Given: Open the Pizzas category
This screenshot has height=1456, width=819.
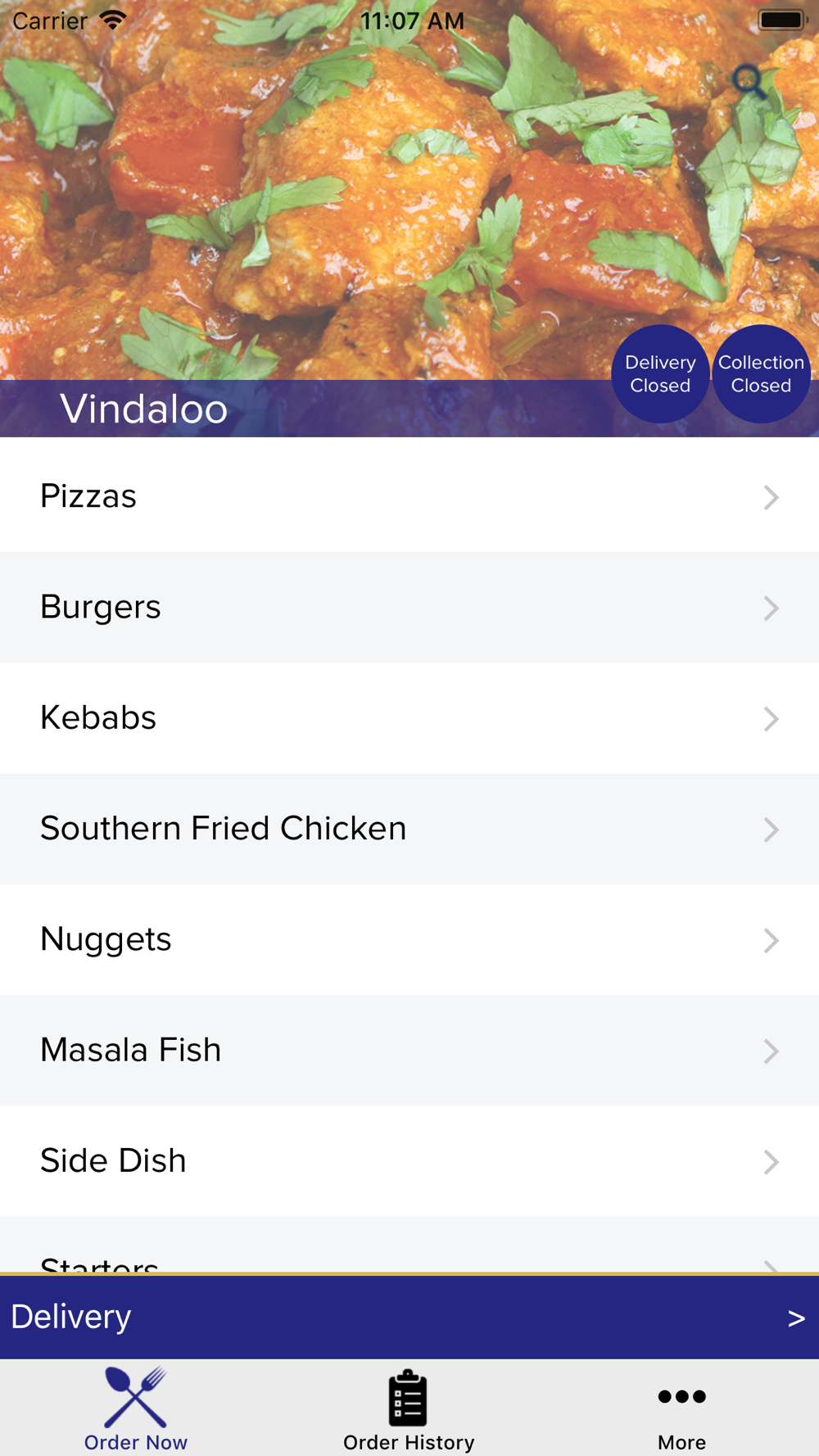Looking at the screenshot, I should tap(409, 496).
